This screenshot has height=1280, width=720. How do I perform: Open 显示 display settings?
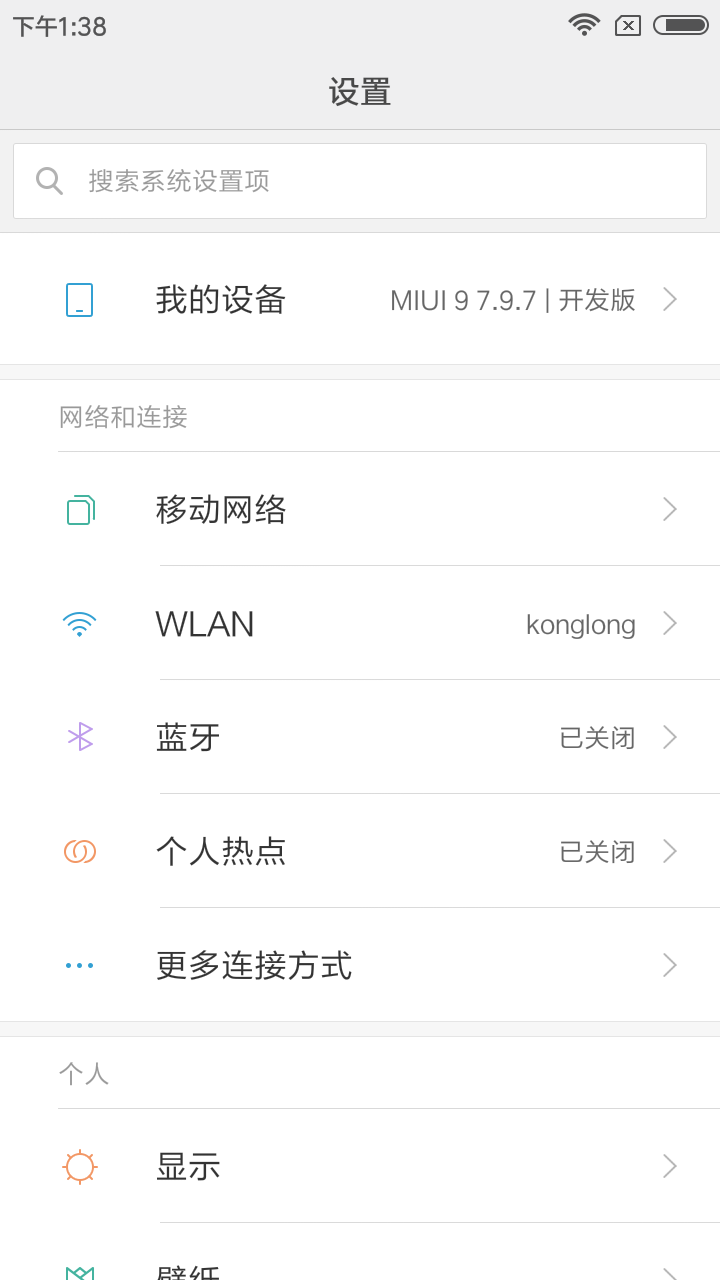coord(360,1166)
